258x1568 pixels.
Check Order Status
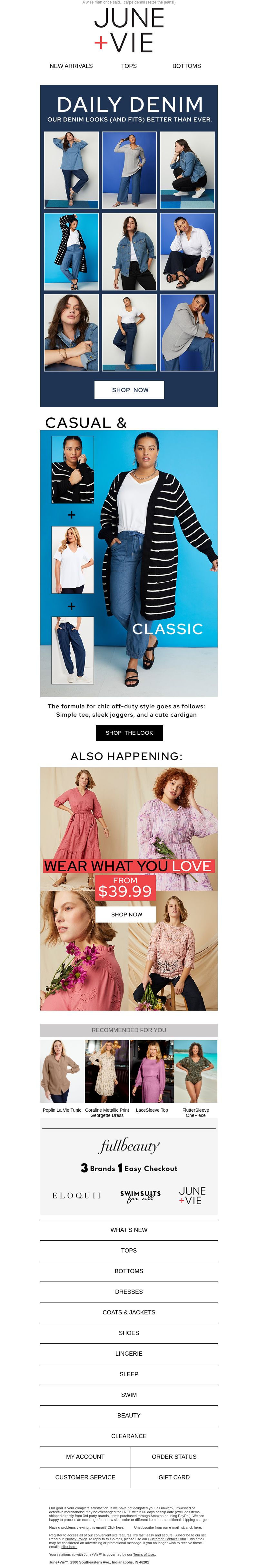[x=174, y=1457]
